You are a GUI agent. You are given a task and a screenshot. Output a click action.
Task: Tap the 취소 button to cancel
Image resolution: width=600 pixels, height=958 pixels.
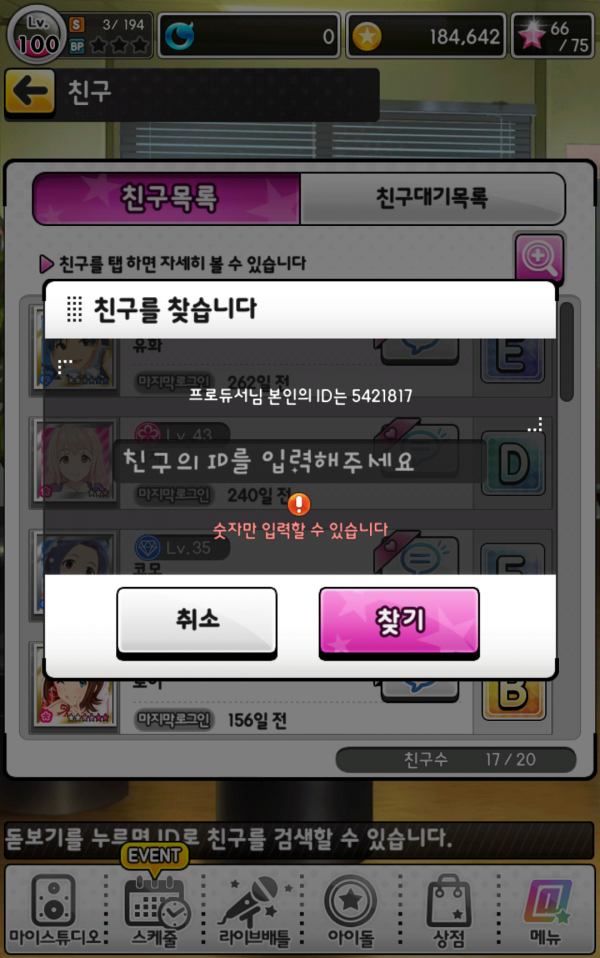pyautogui.click(x=197, y=620)
